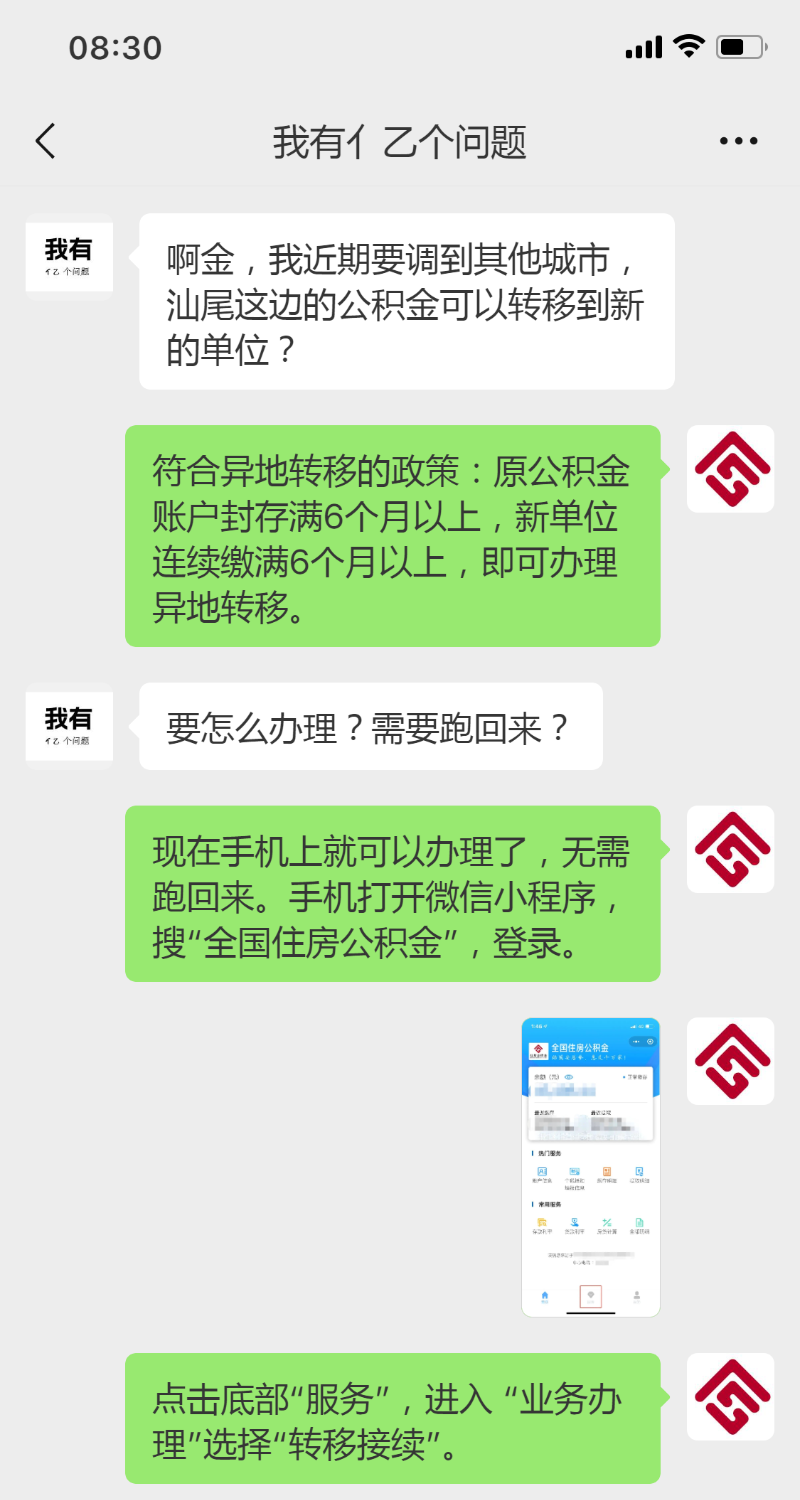Tap the housing fund red logo avatar

coord(730,468)
